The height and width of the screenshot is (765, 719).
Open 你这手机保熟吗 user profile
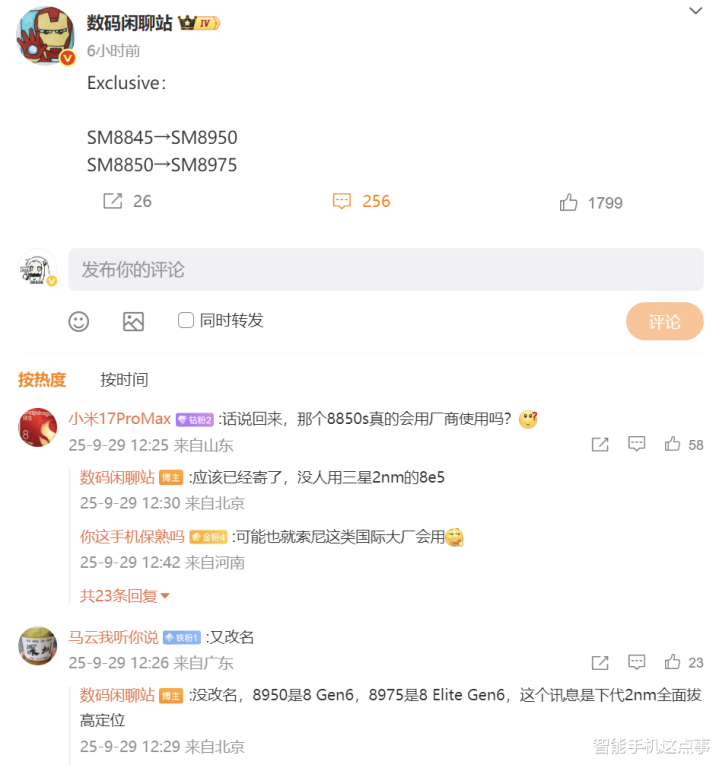[x=132, y=537]
